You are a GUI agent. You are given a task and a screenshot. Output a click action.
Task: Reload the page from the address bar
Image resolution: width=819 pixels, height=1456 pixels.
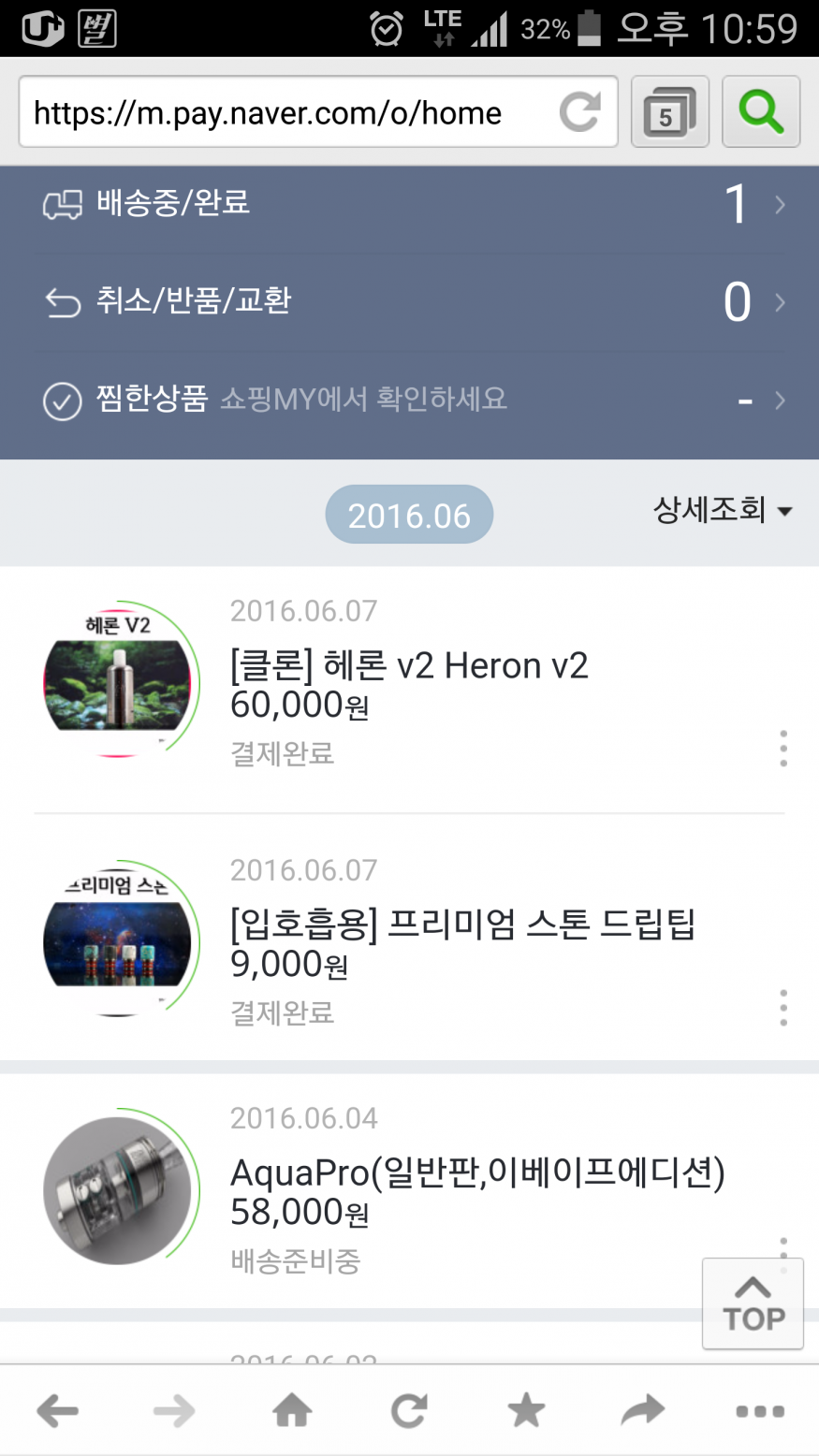coord(580,113)
